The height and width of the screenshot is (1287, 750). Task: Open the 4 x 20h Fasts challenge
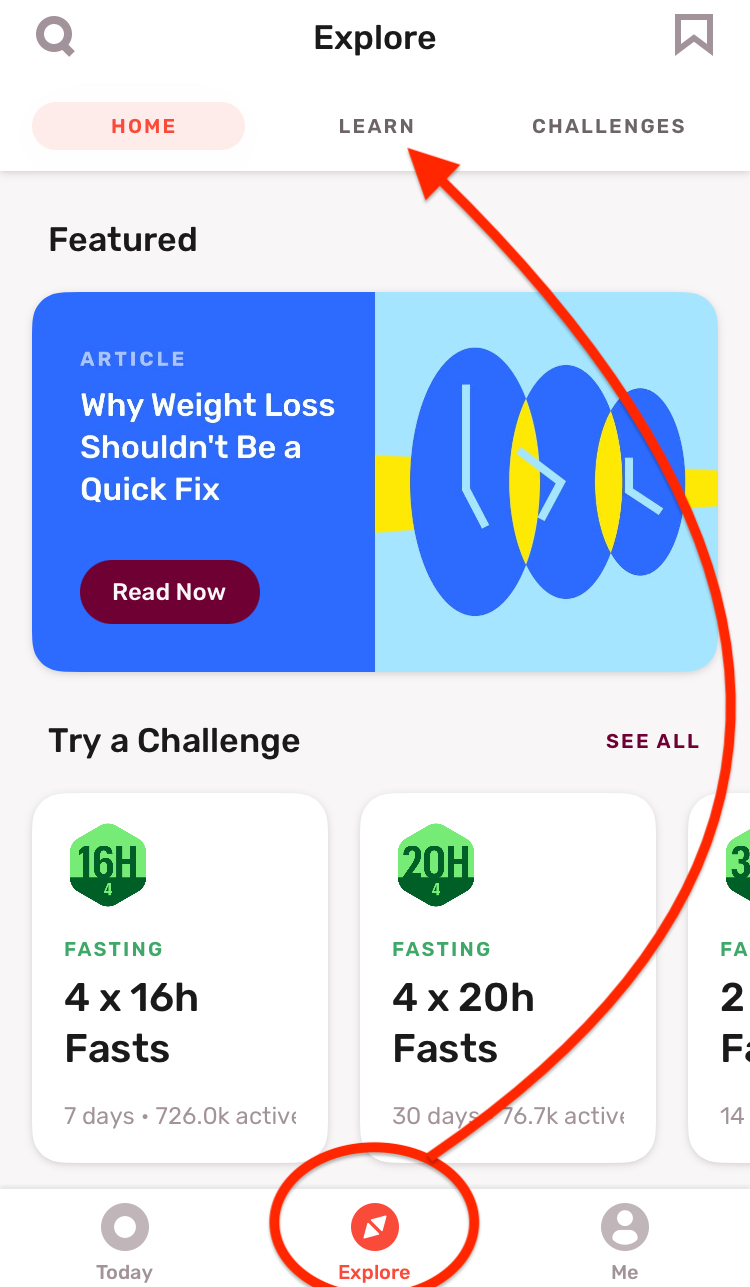(508, 978)
